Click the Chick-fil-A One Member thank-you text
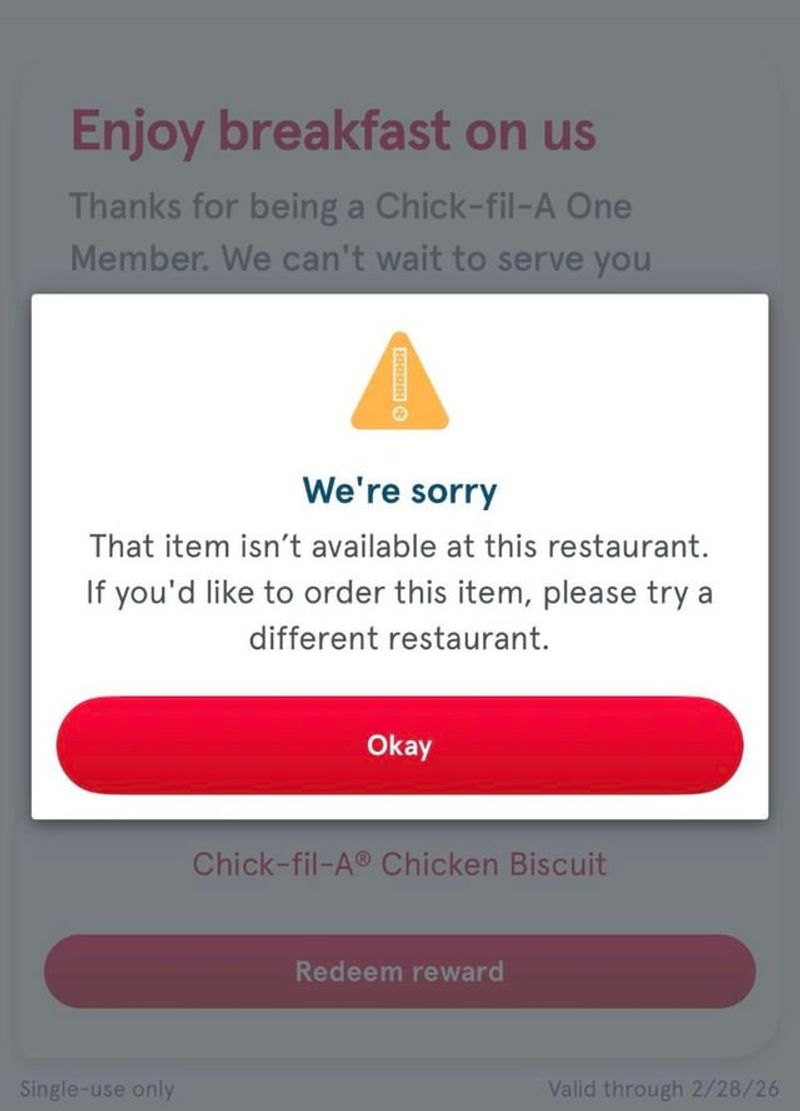Viewport: 800px width, 1111px height. pos(350,232)
